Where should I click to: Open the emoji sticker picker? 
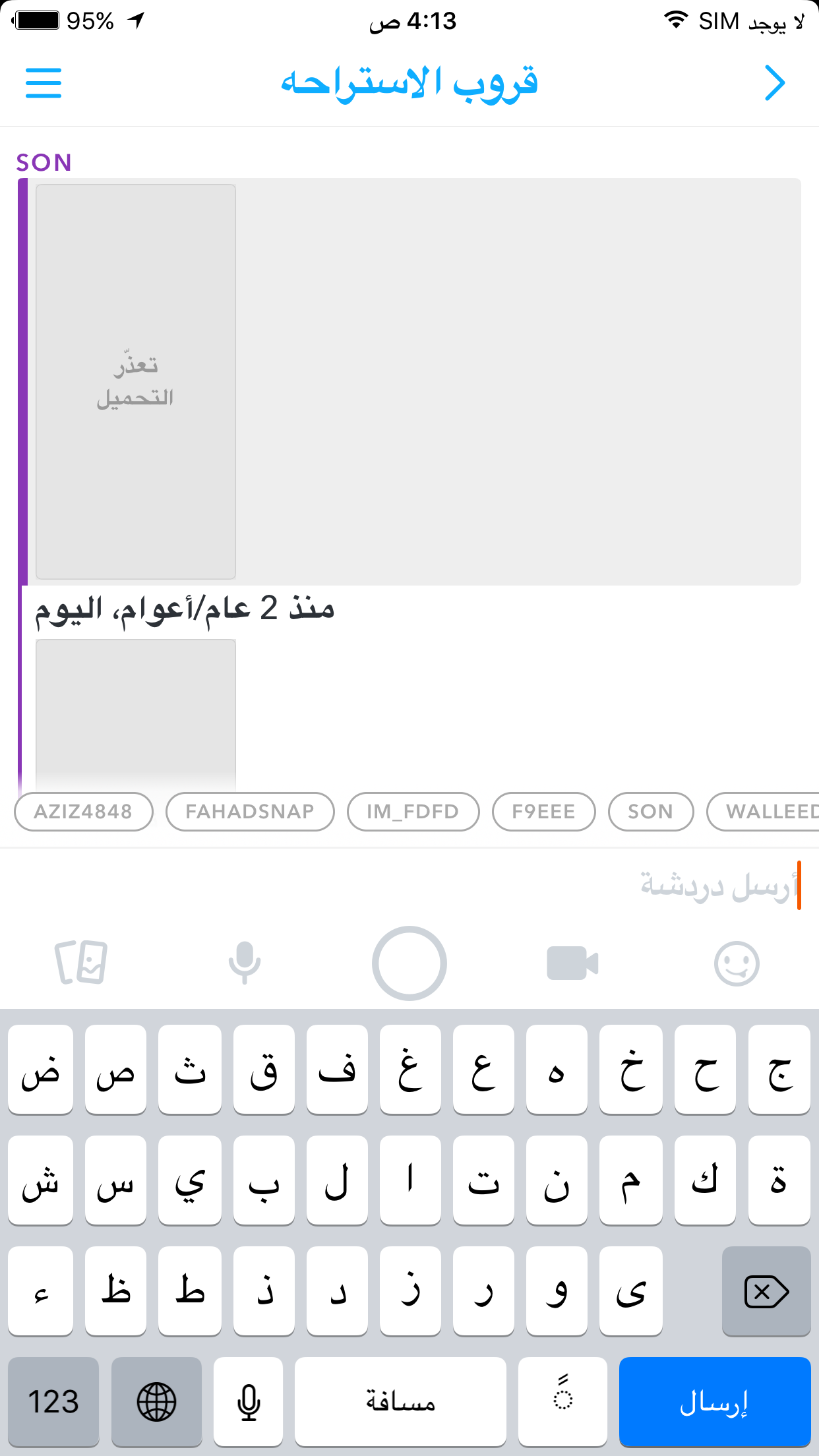coord(737,963)
